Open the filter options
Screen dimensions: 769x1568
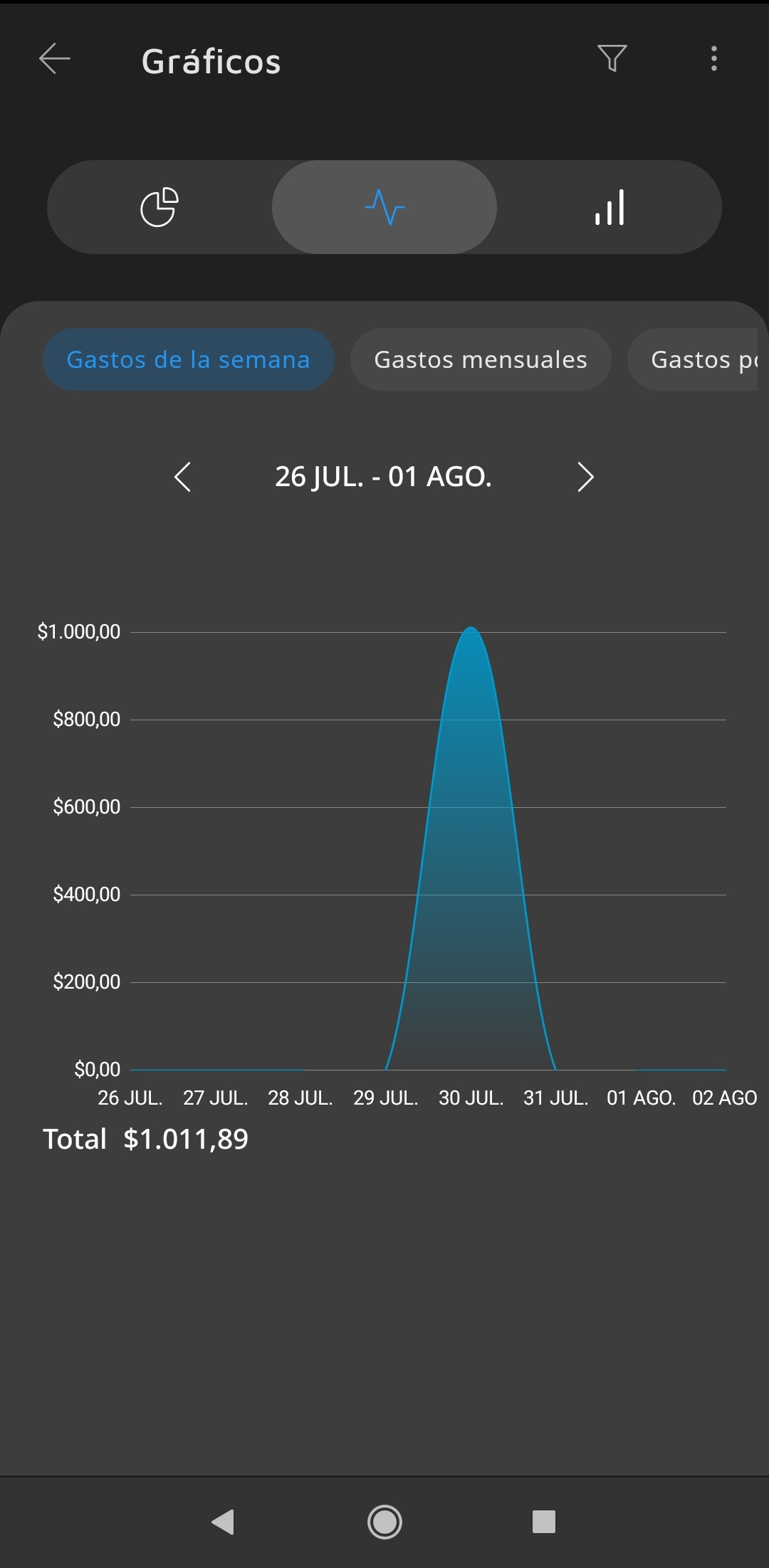(612, 58)
